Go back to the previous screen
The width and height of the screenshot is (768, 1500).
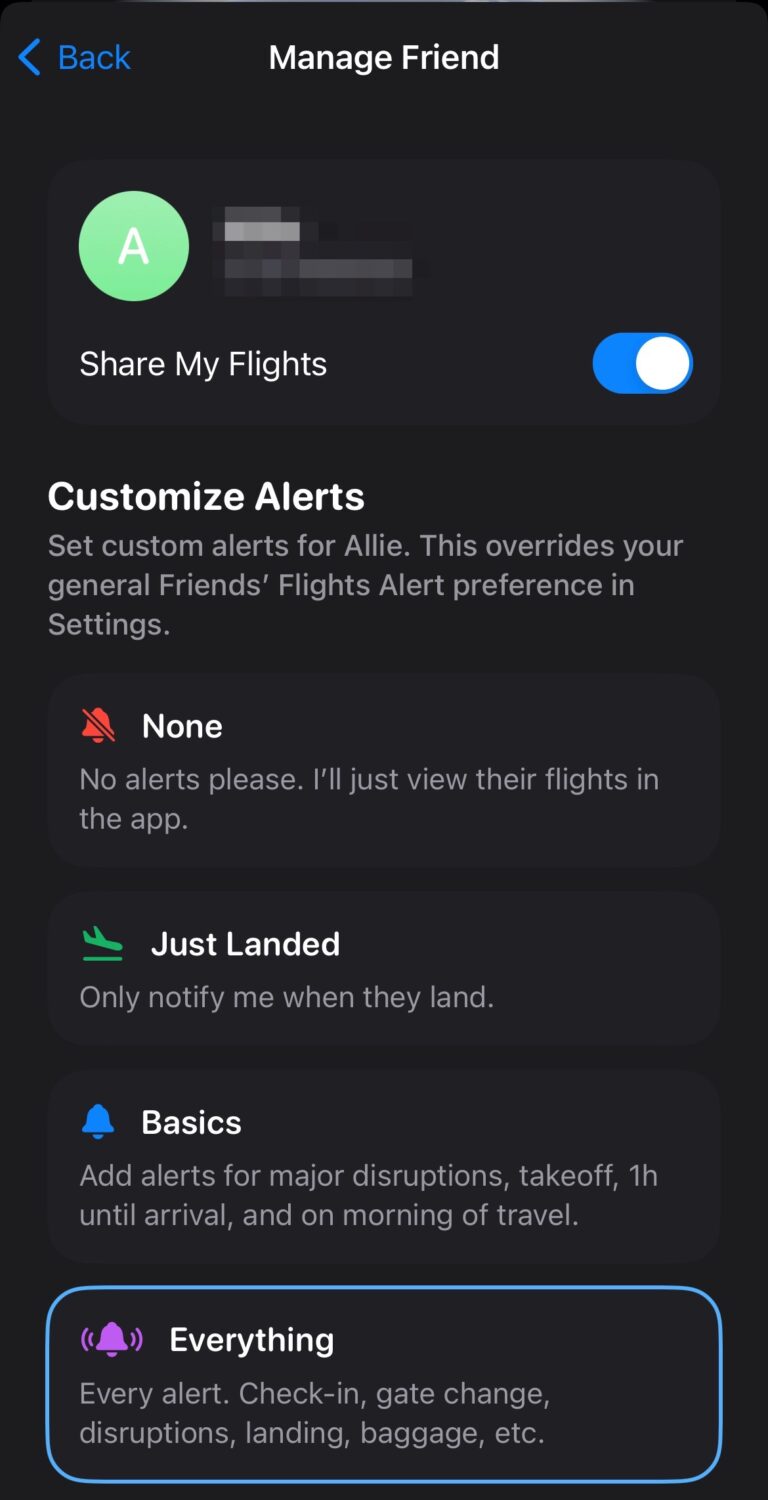(75, 58)
